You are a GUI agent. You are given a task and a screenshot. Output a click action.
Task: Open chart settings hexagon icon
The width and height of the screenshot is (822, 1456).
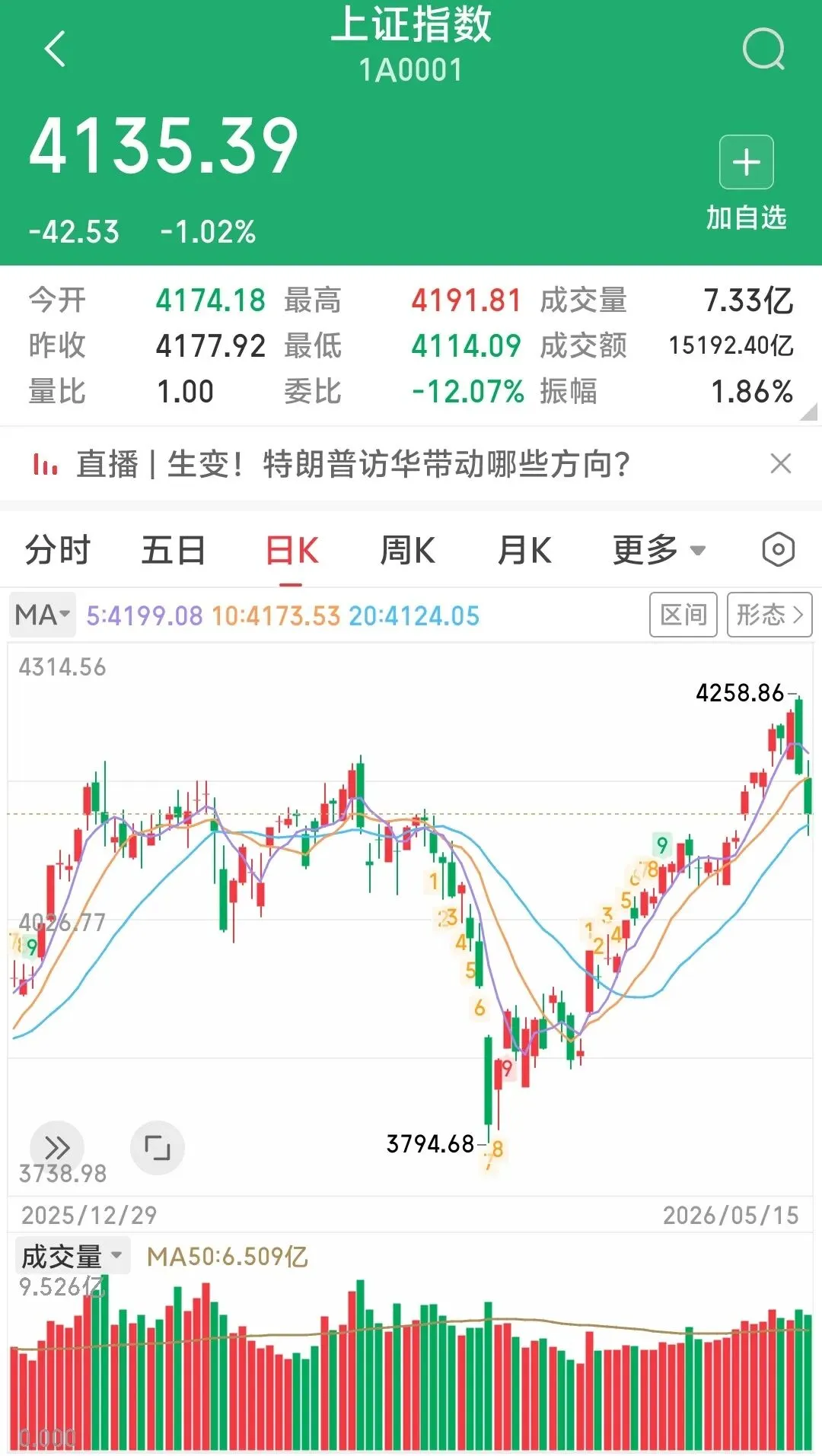[x=778, y=549]
